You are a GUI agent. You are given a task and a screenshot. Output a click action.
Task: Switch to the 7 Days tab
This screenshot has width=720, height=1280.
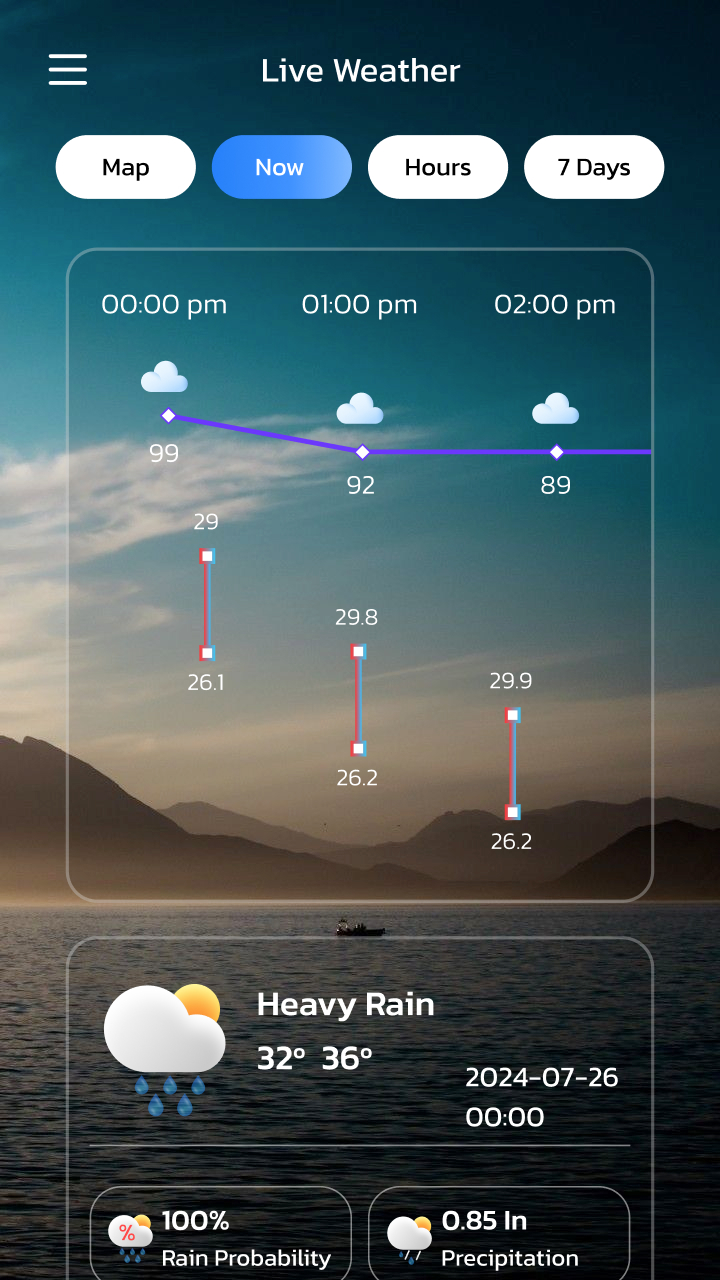(x=594, y=167)
